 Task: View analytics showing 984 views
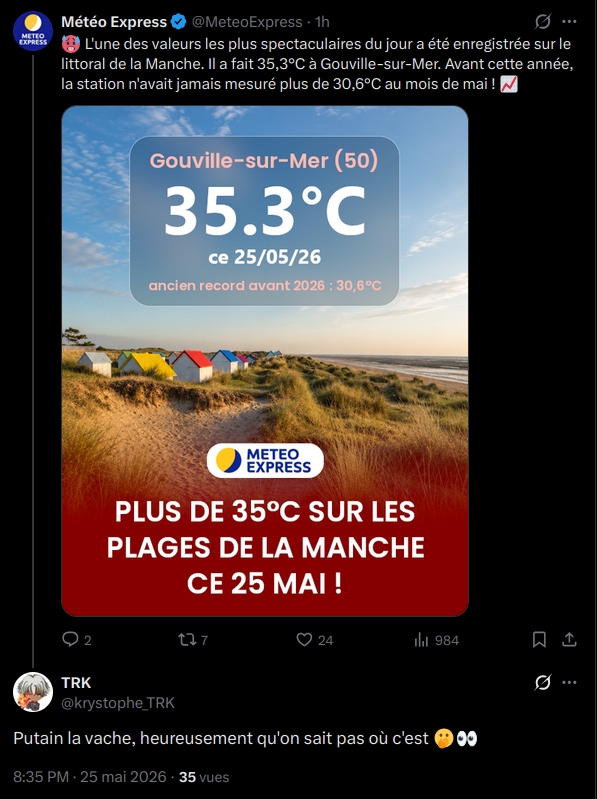[437, 640]
